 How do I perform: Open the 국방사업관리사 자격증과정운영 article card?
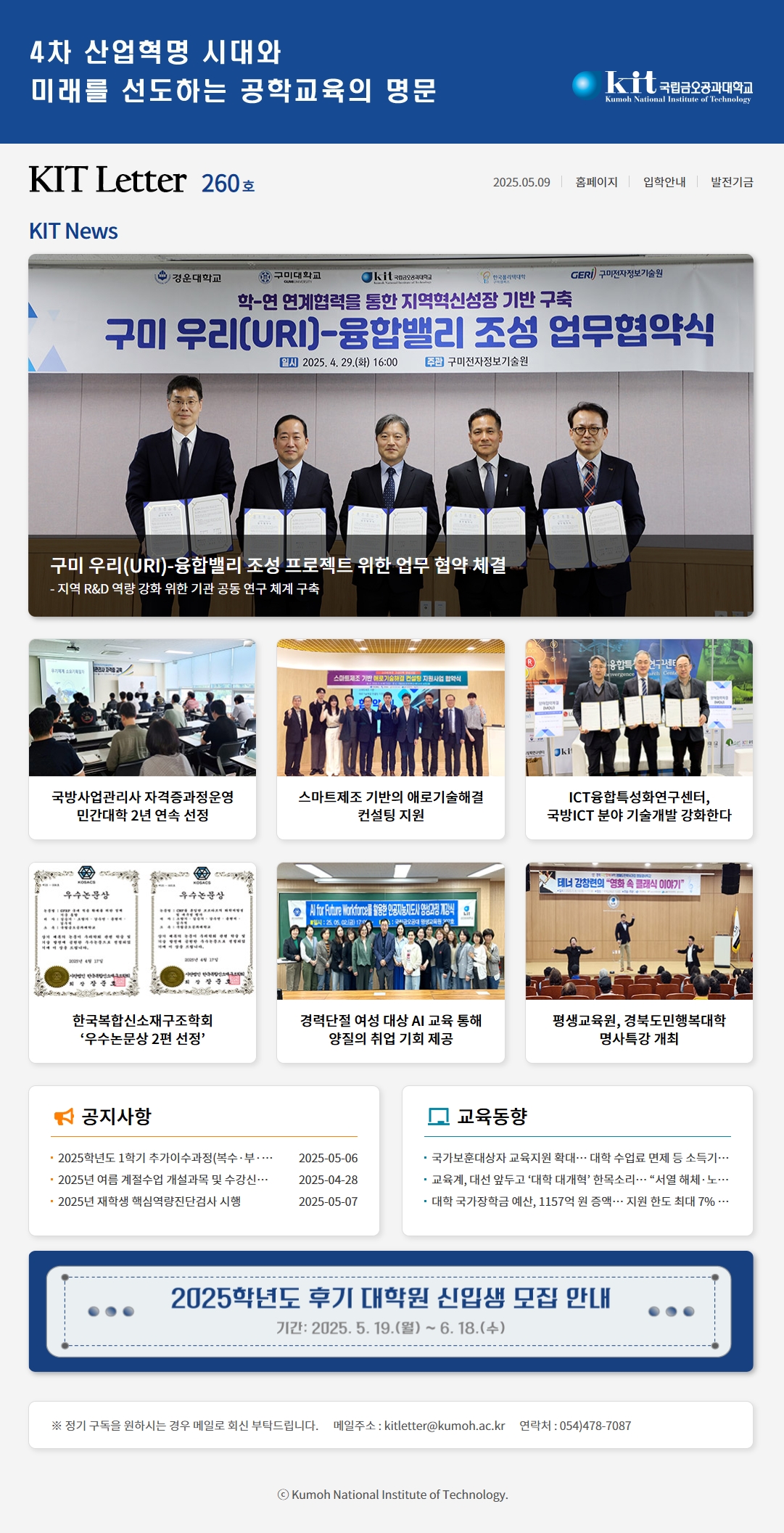142,739
